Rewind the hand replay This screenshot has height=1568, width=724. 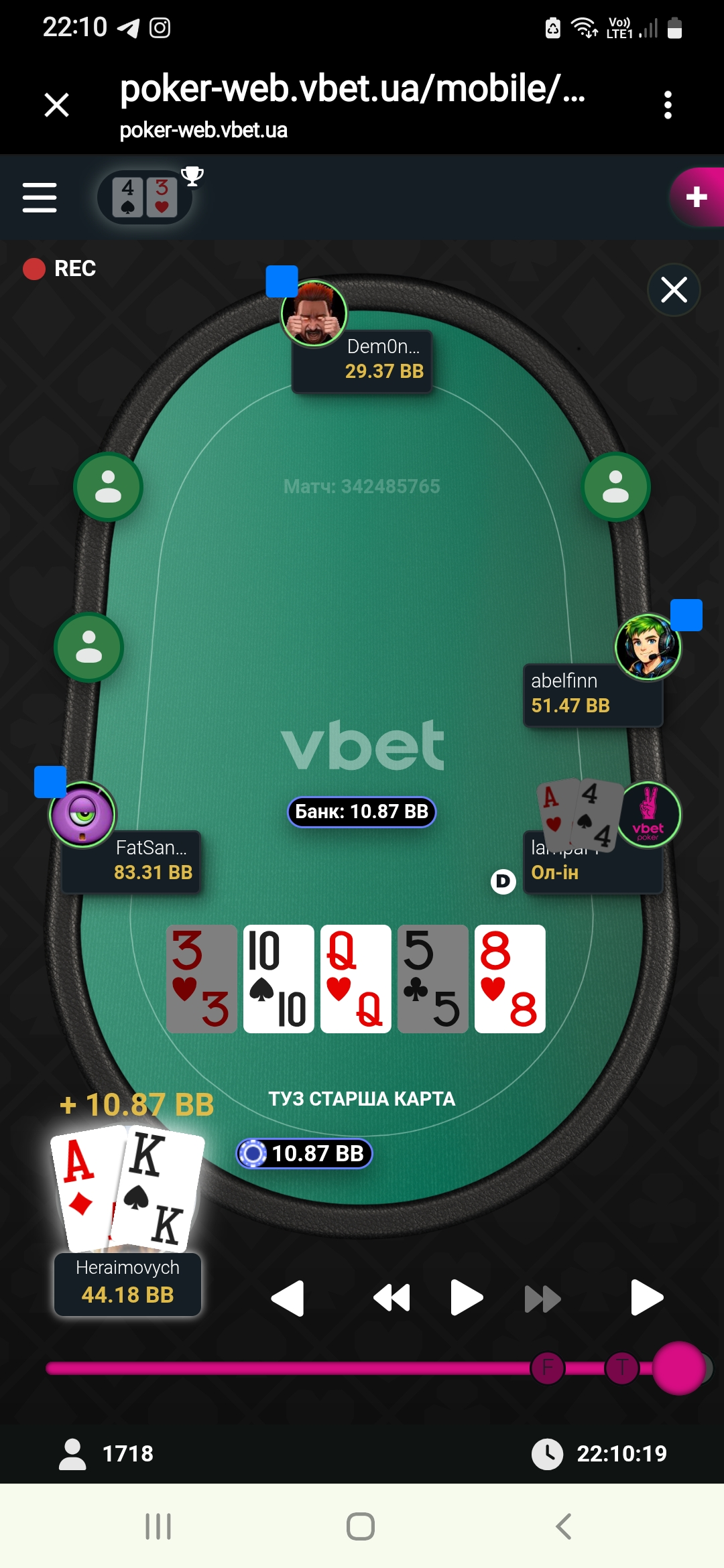coord(391,1299)
